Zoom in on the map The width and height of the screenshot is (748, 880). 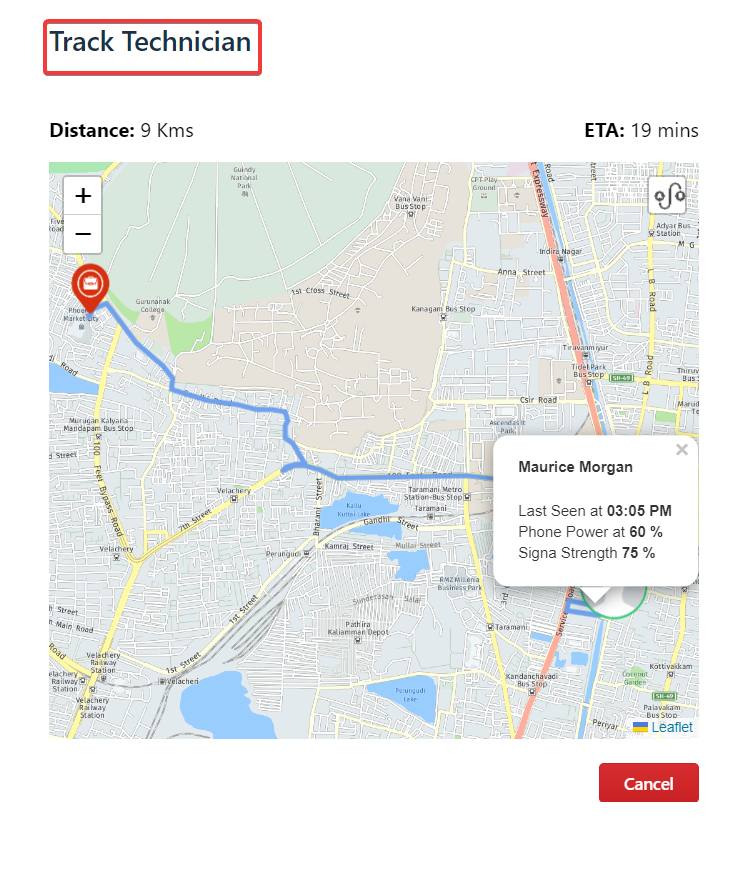pyautogui.click(x=83, y=196)
